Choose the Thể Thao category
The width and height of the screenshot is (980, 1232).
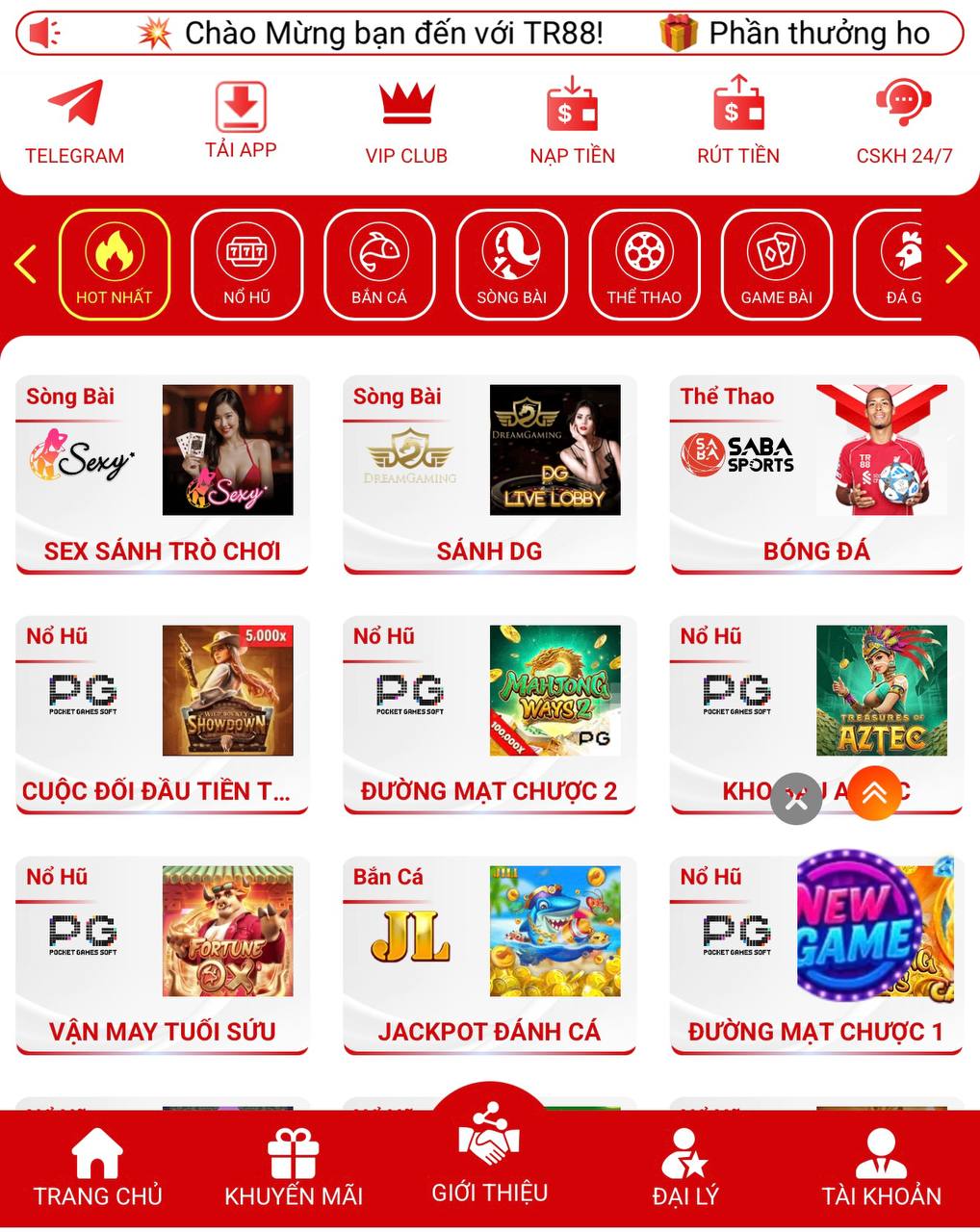(644, 265)
